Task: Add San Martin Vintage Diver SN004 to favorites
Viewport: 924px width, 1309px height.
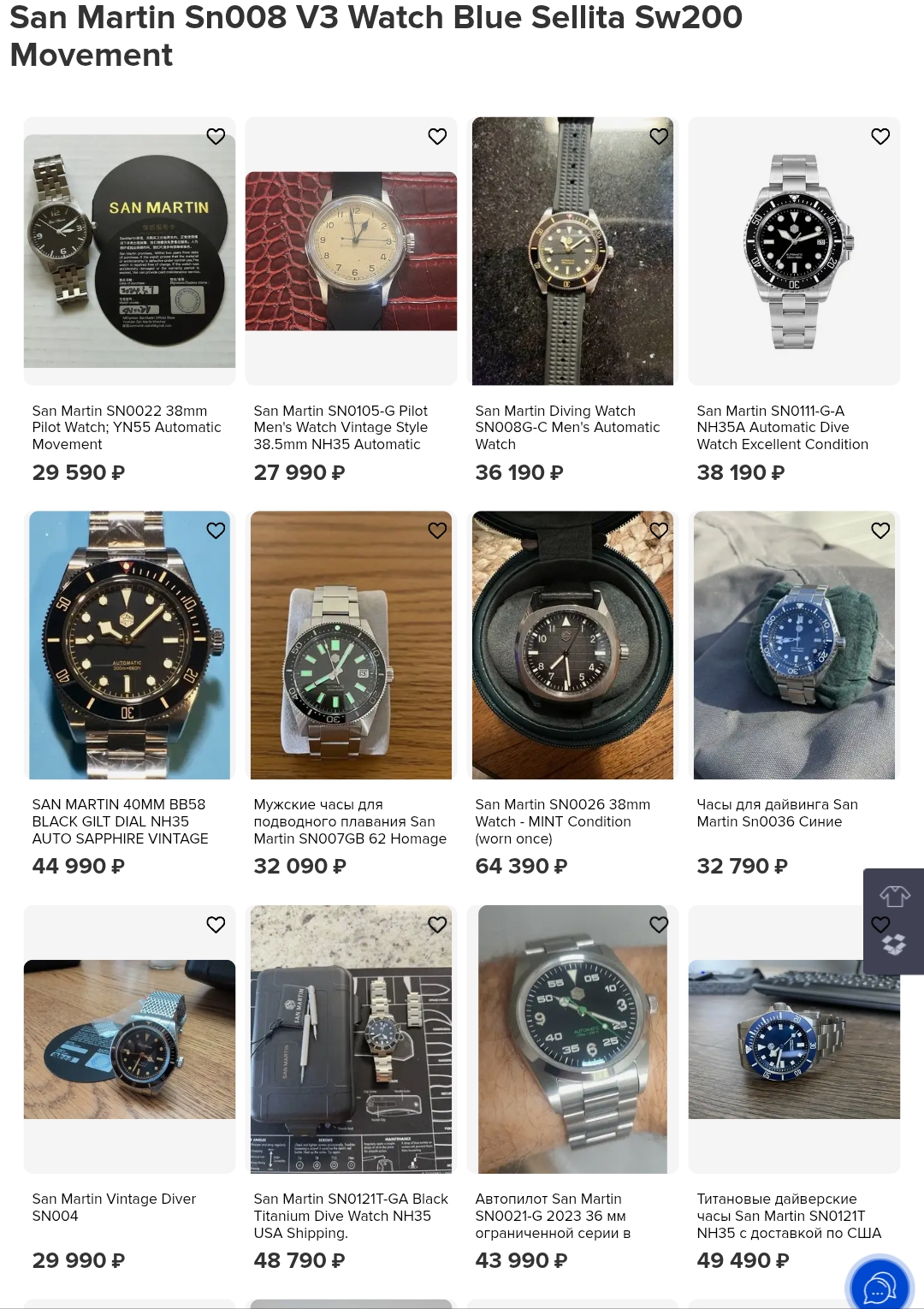Action: pyautogui.click(x=216, y=925)
